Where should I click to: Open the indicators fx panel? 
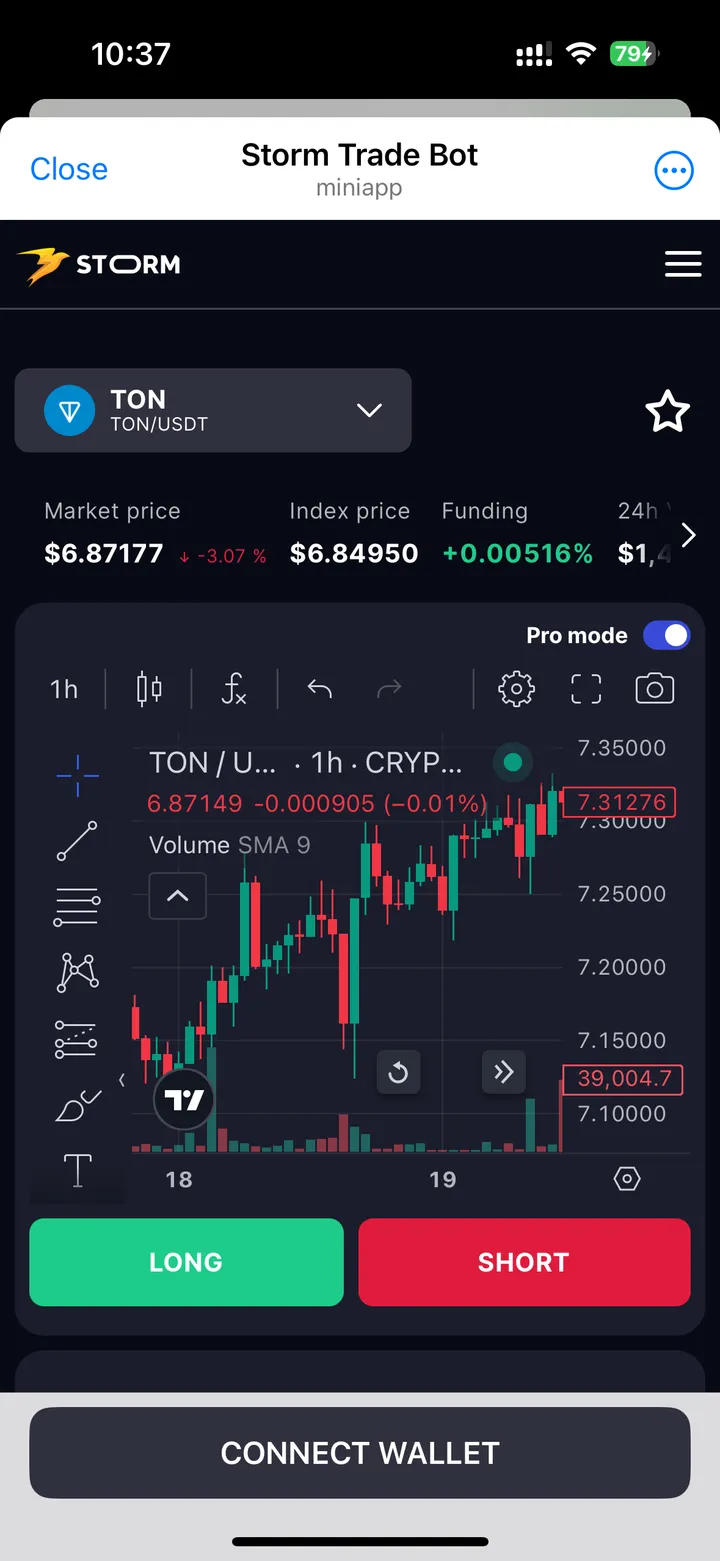232,688
